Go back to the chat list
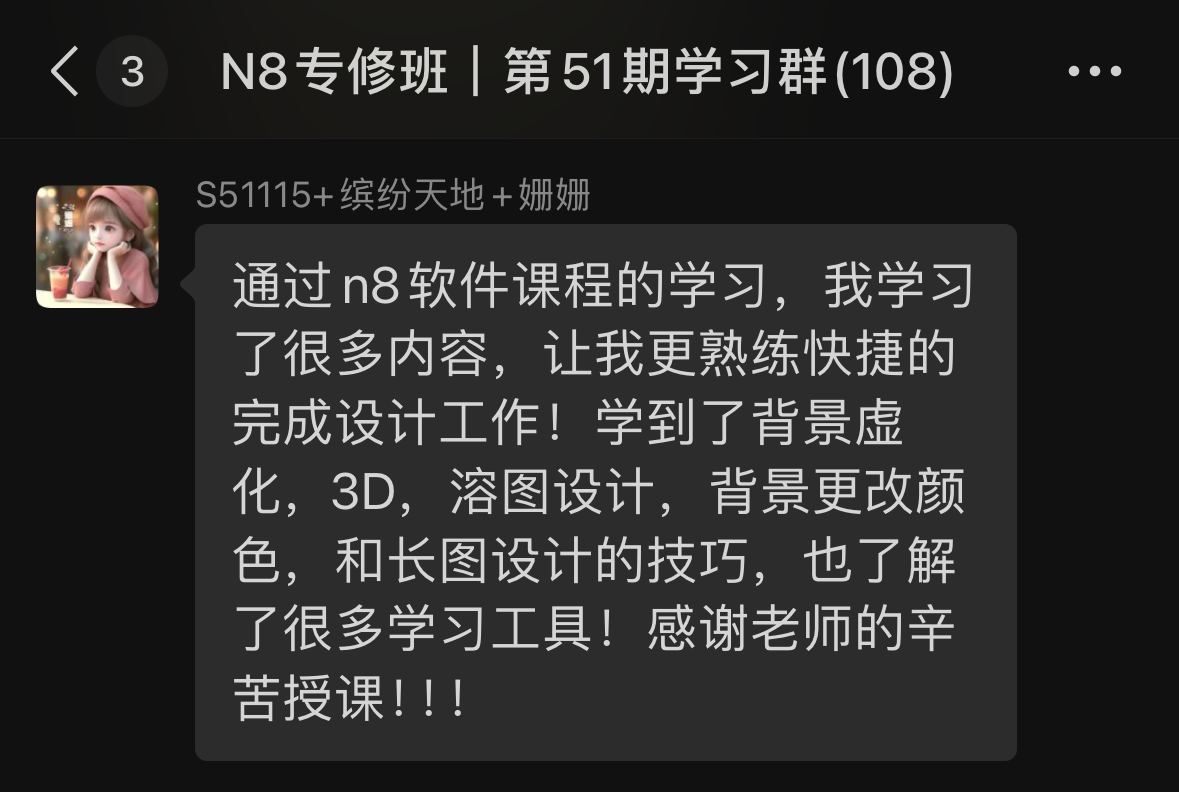Image resolution: width=1179 pixels, height=792 pixels. (x=65, y=72)
